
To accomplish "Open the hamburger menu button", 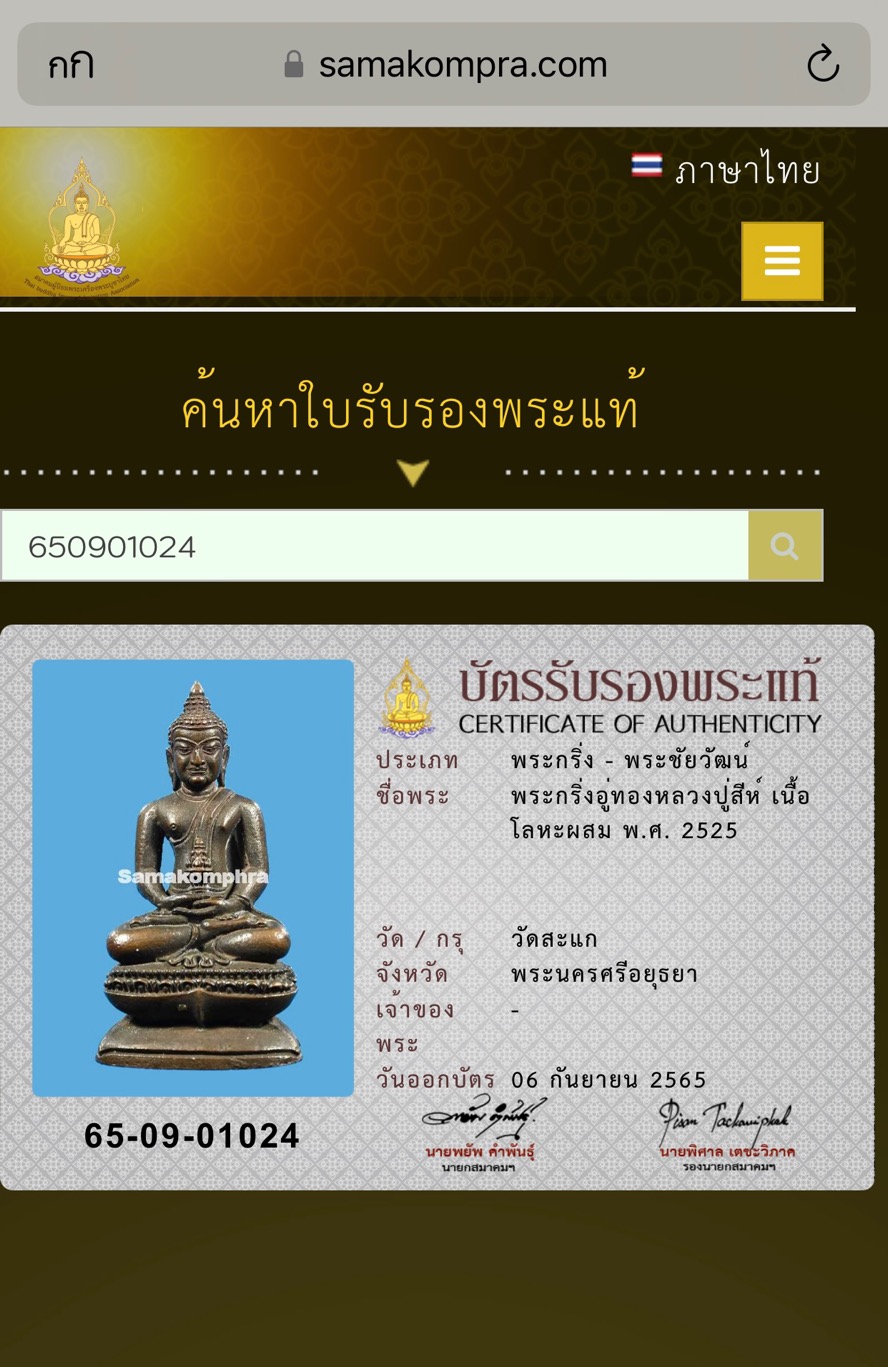I will coord(782,261).
